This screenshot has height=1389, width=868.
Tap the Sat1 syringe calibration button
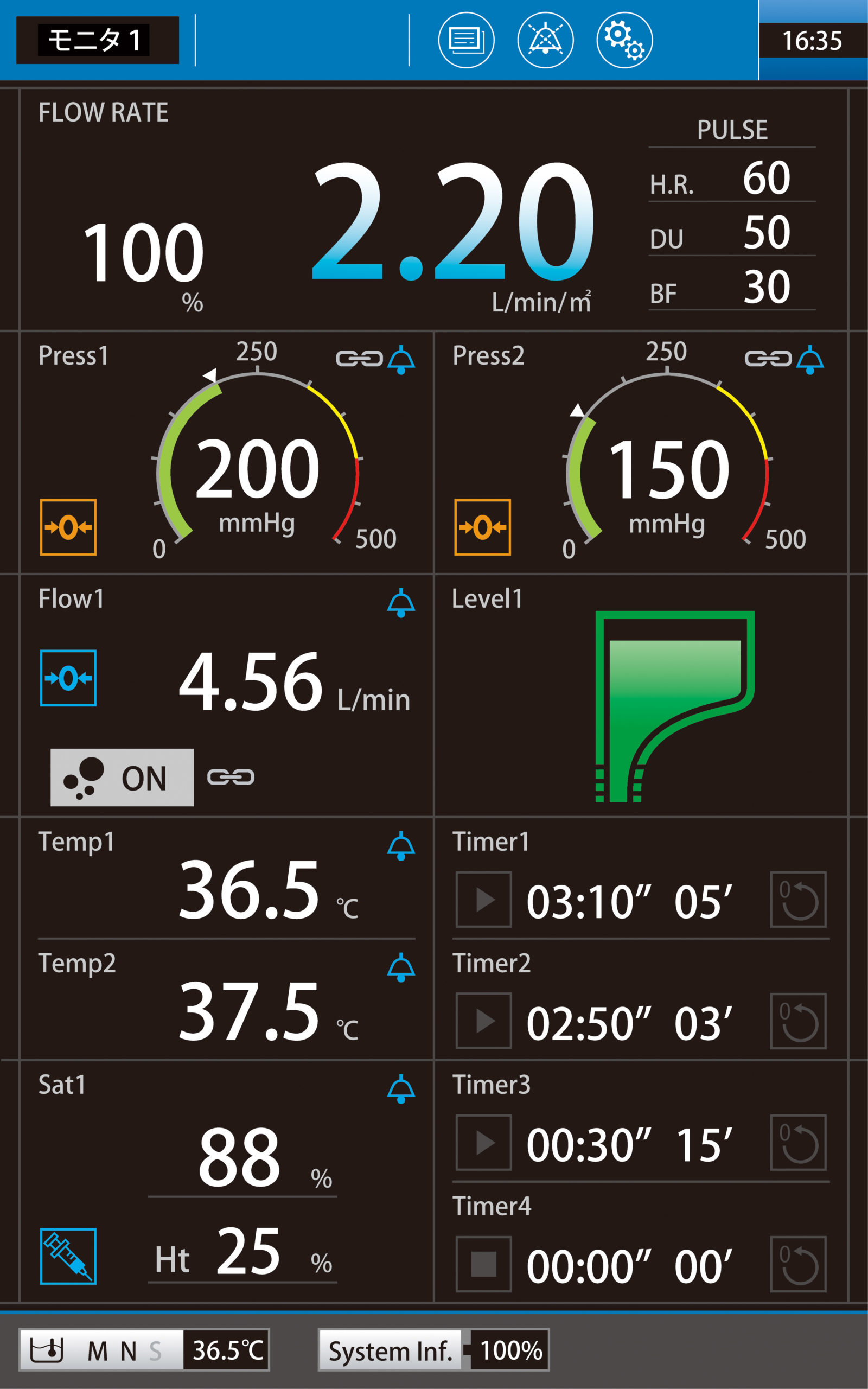68,1257
